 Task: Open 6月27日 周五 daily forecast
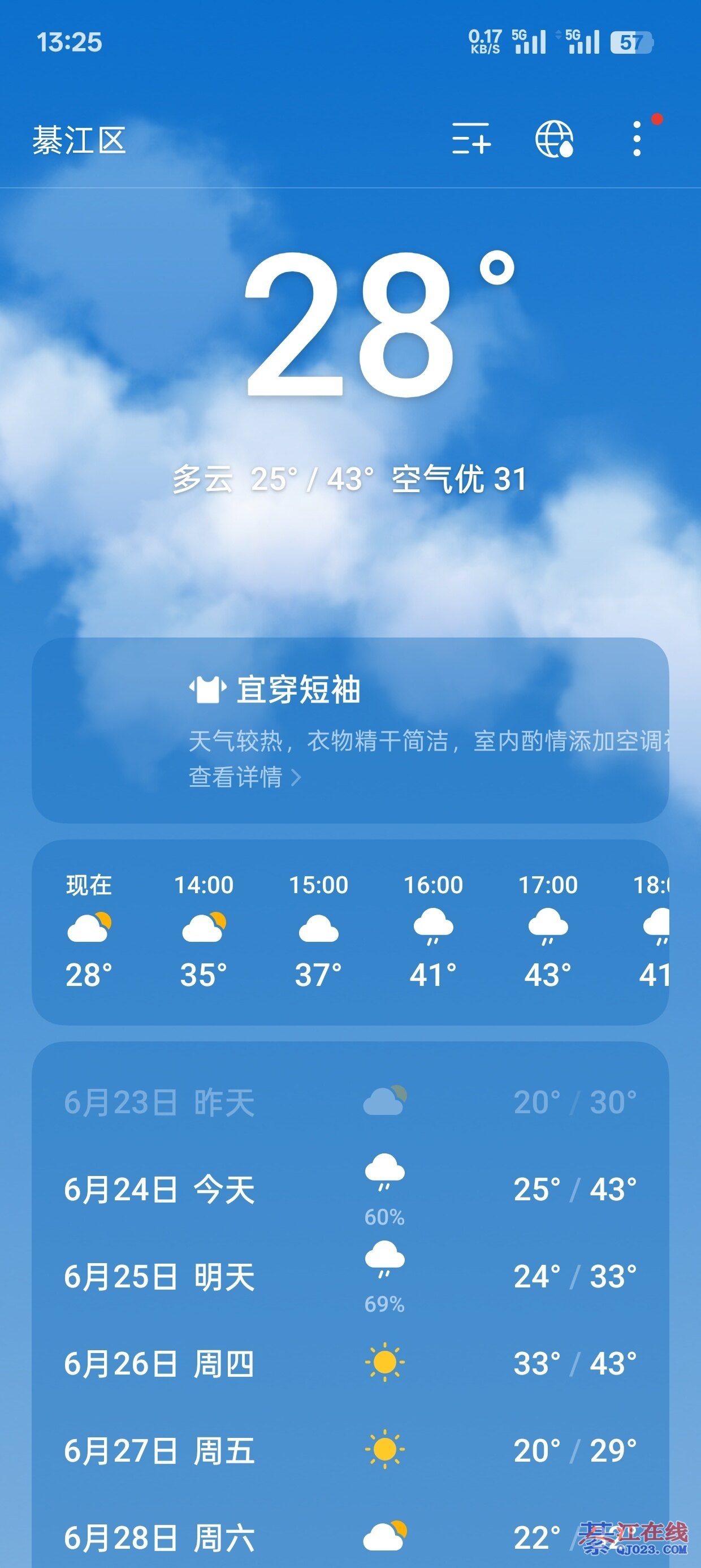[x=350, y=1450]
